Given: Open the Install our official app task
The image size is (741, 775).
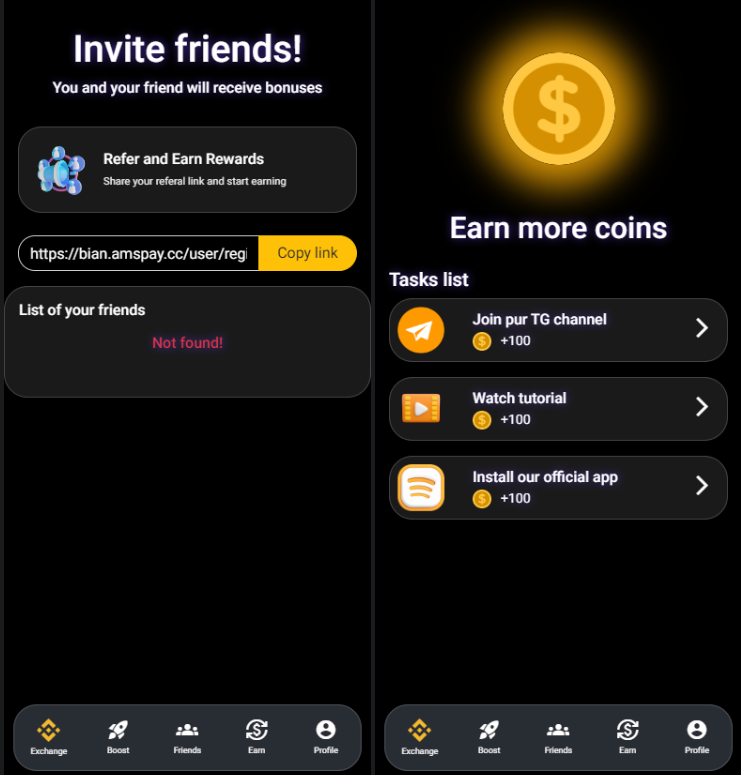Looking at the screenshot, I should click(557, 487).
